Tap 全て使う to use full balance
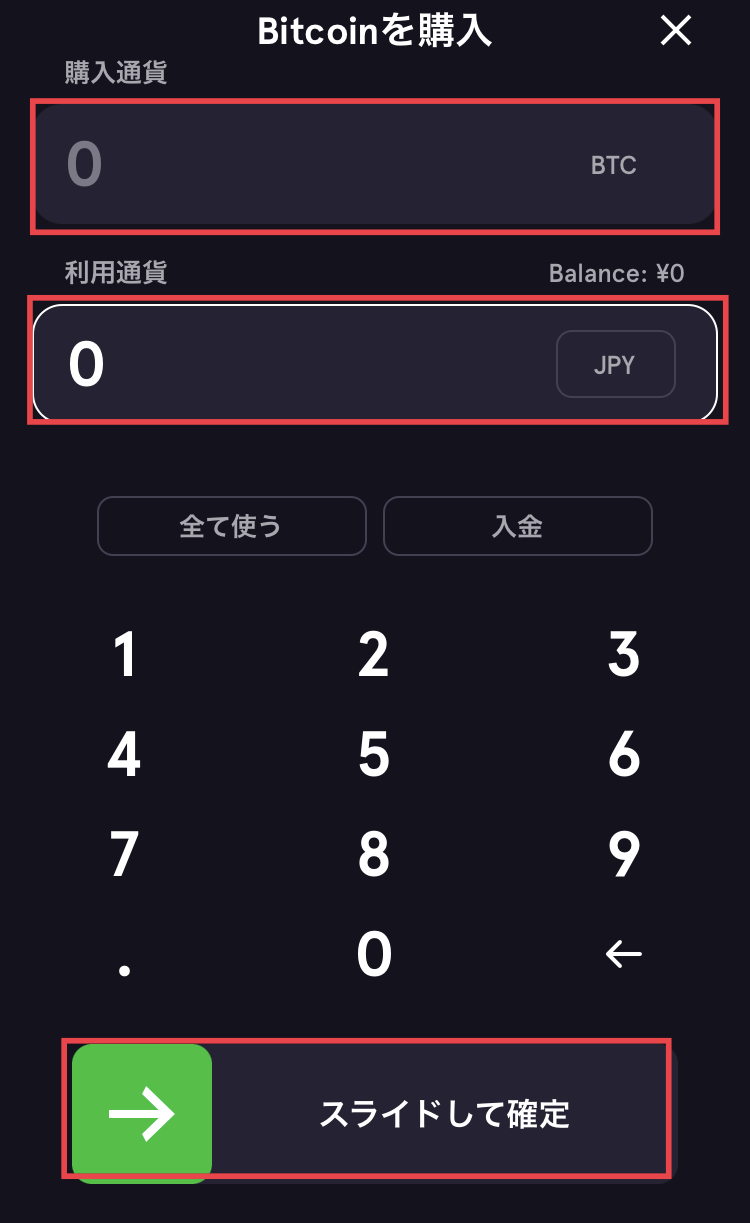Image resolution: width=750 pixels, height=1223 pixels. (x=231, y=526)
